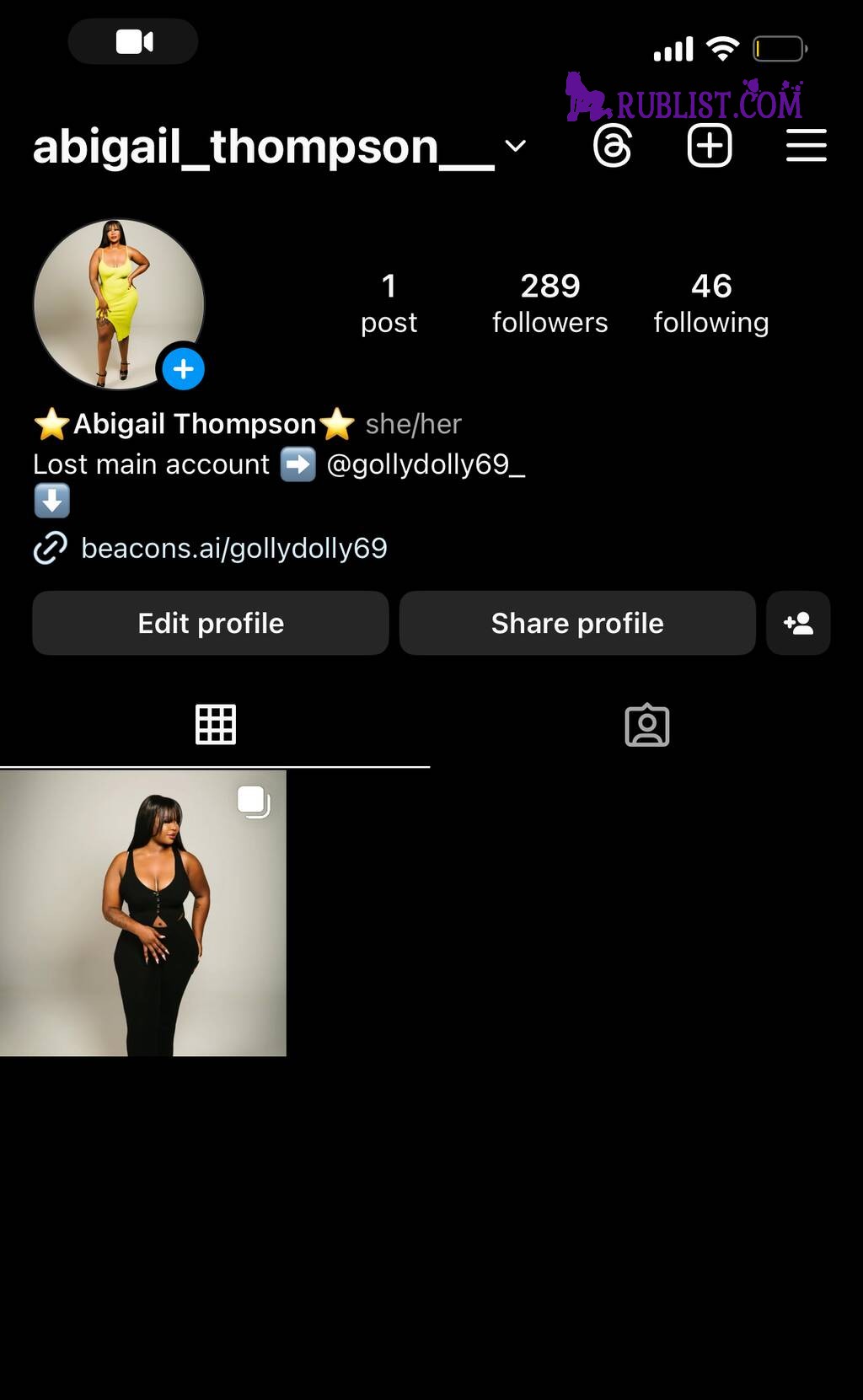Tap Edit profile
The image size is (863, 1400).
(211, 623)
